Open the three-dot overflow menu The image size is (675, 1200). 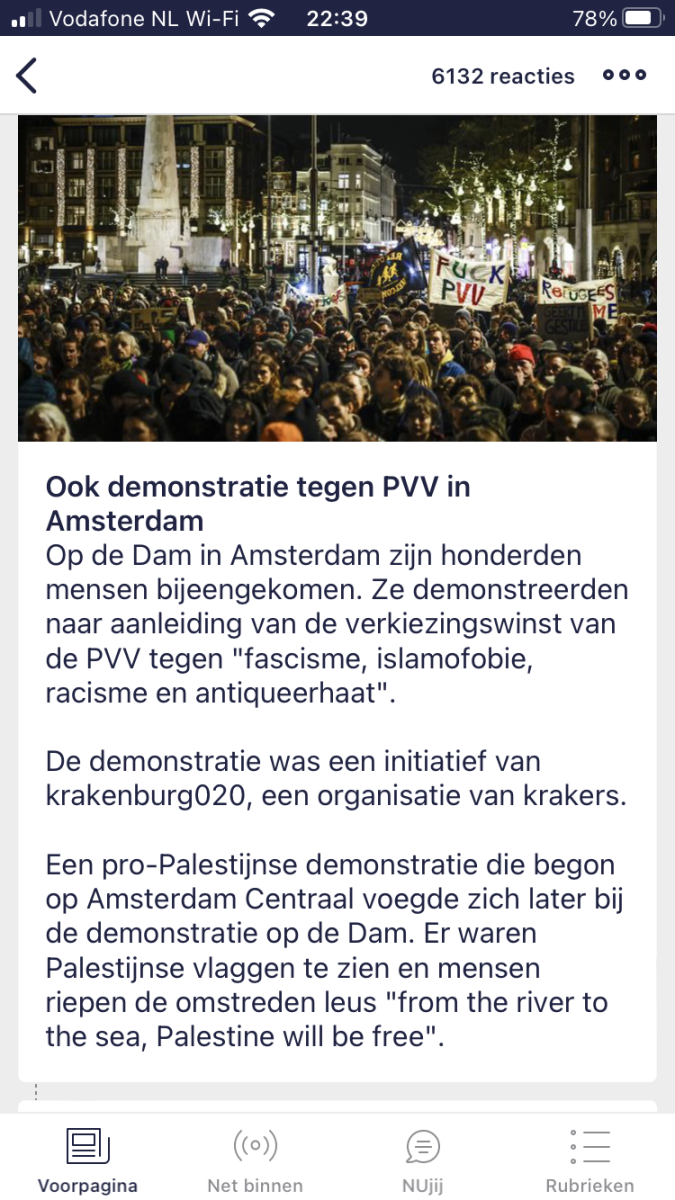pos(624,75)
